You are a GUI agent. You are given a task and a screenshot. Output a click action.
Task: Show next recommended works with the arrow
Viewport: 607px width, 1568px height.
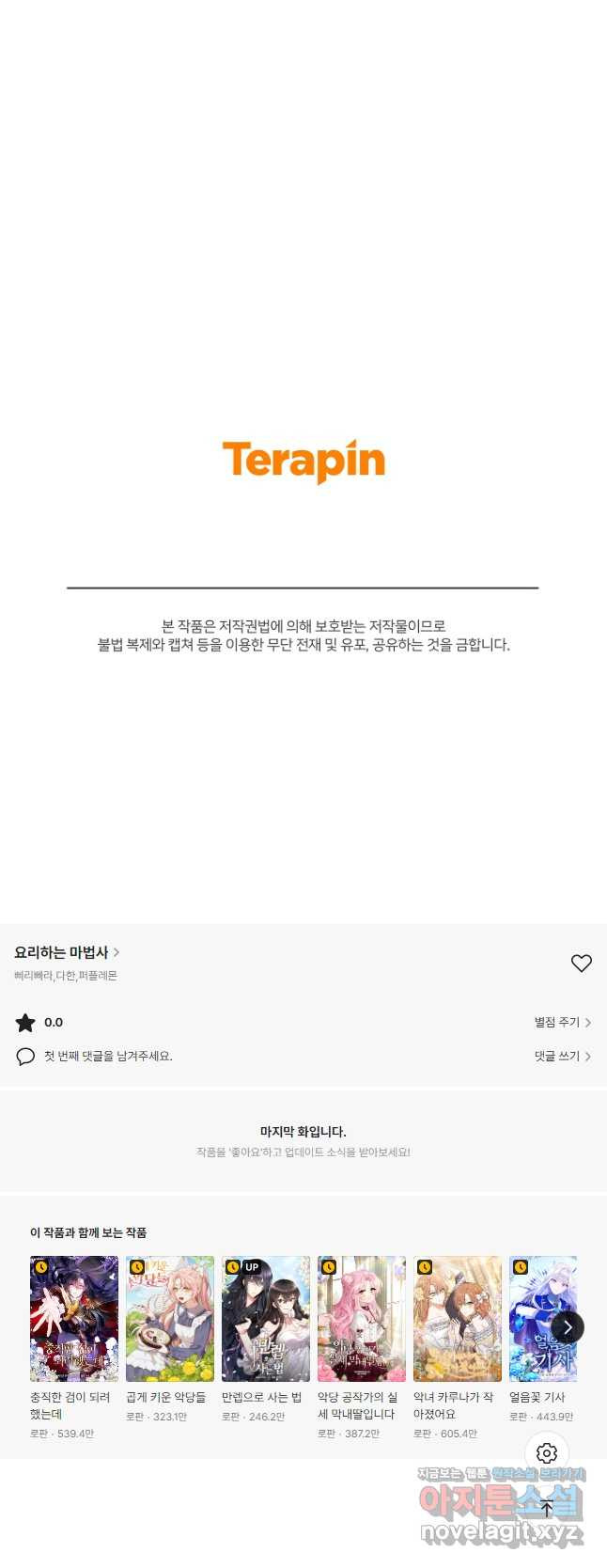[568, 1327]
